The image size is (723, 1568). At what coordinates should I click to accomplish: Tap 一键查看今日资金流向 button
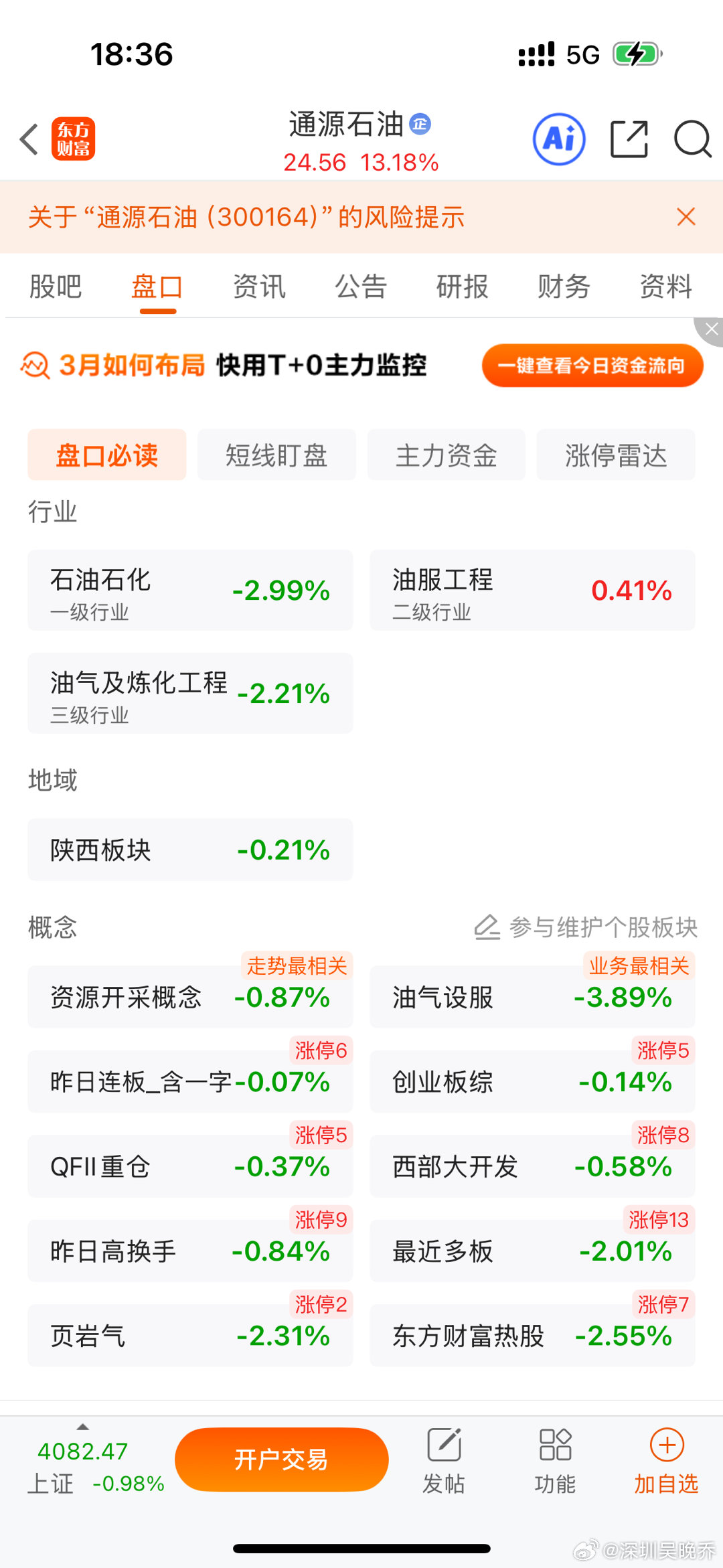tap(592, 365)
